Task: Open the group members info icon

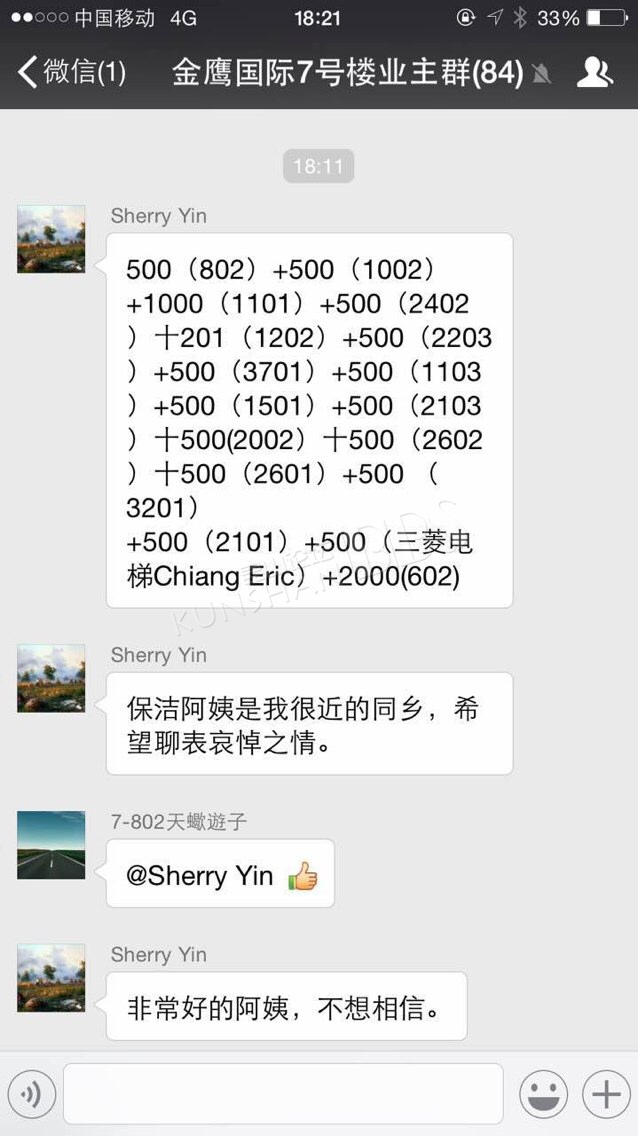Action: 595,72
